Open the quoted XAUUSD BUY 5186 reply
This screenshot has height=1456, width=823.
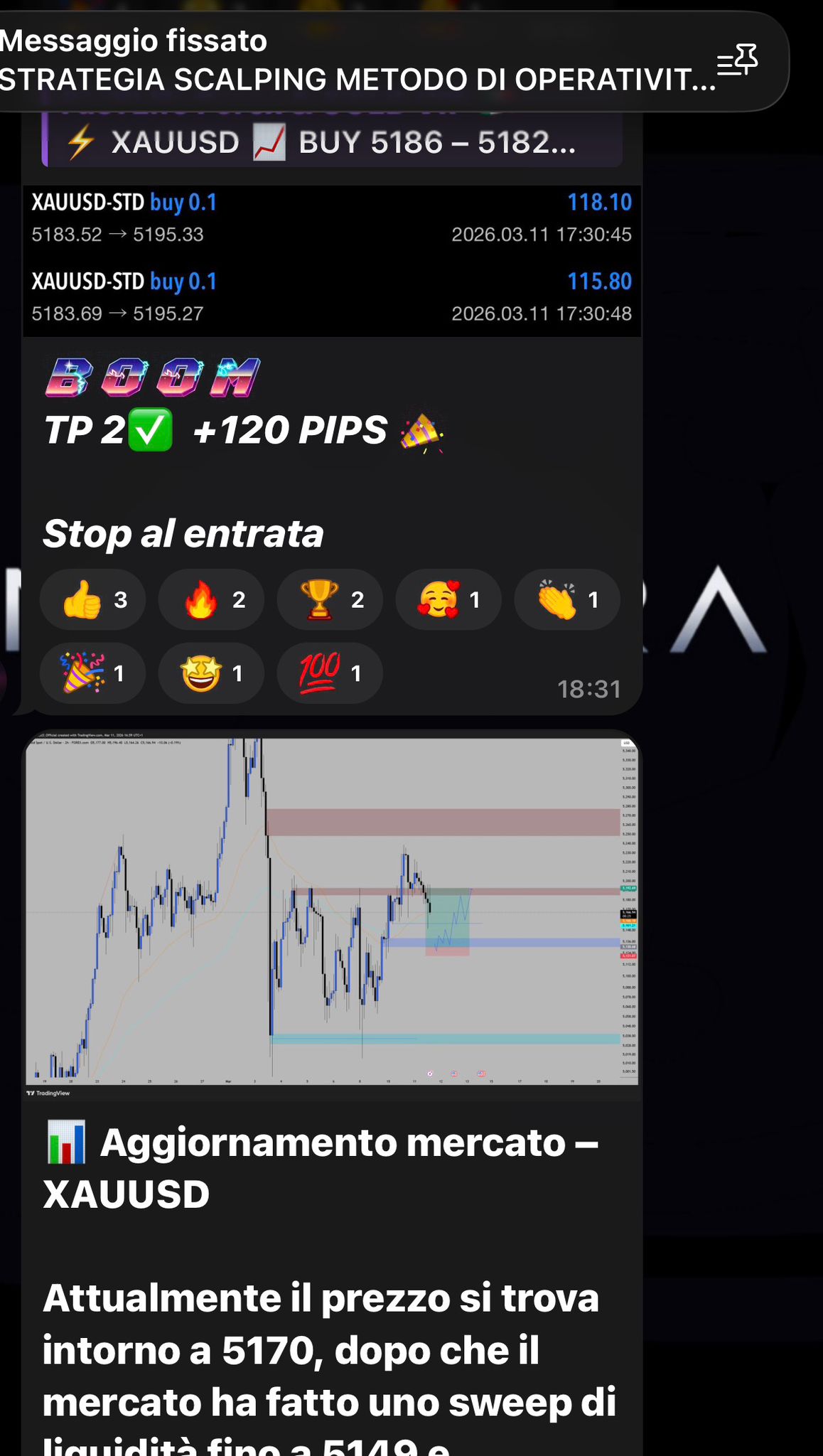coord(333,142)
